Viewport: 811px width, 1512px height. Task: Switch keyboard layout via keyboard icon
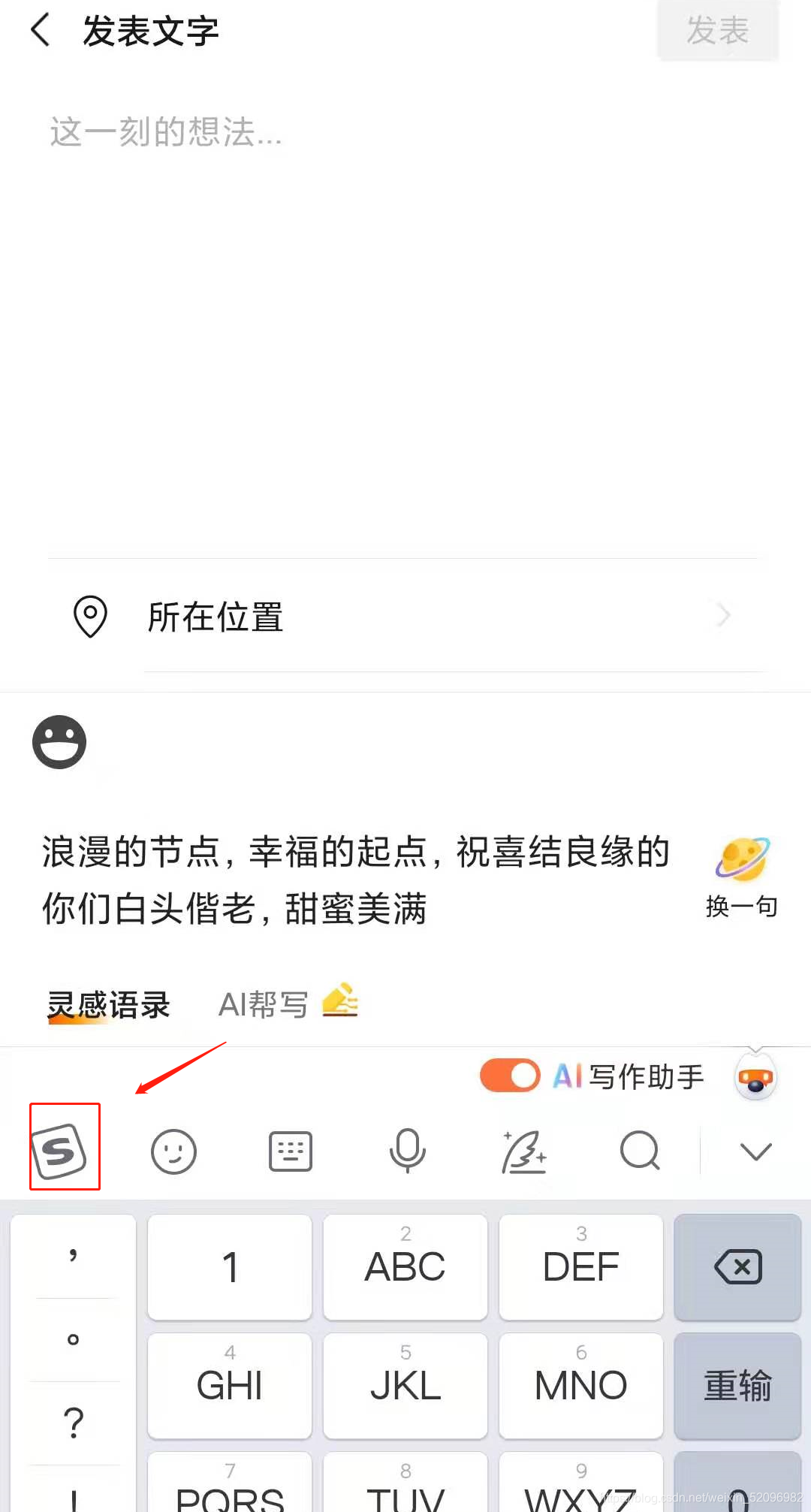[291, 1151]
